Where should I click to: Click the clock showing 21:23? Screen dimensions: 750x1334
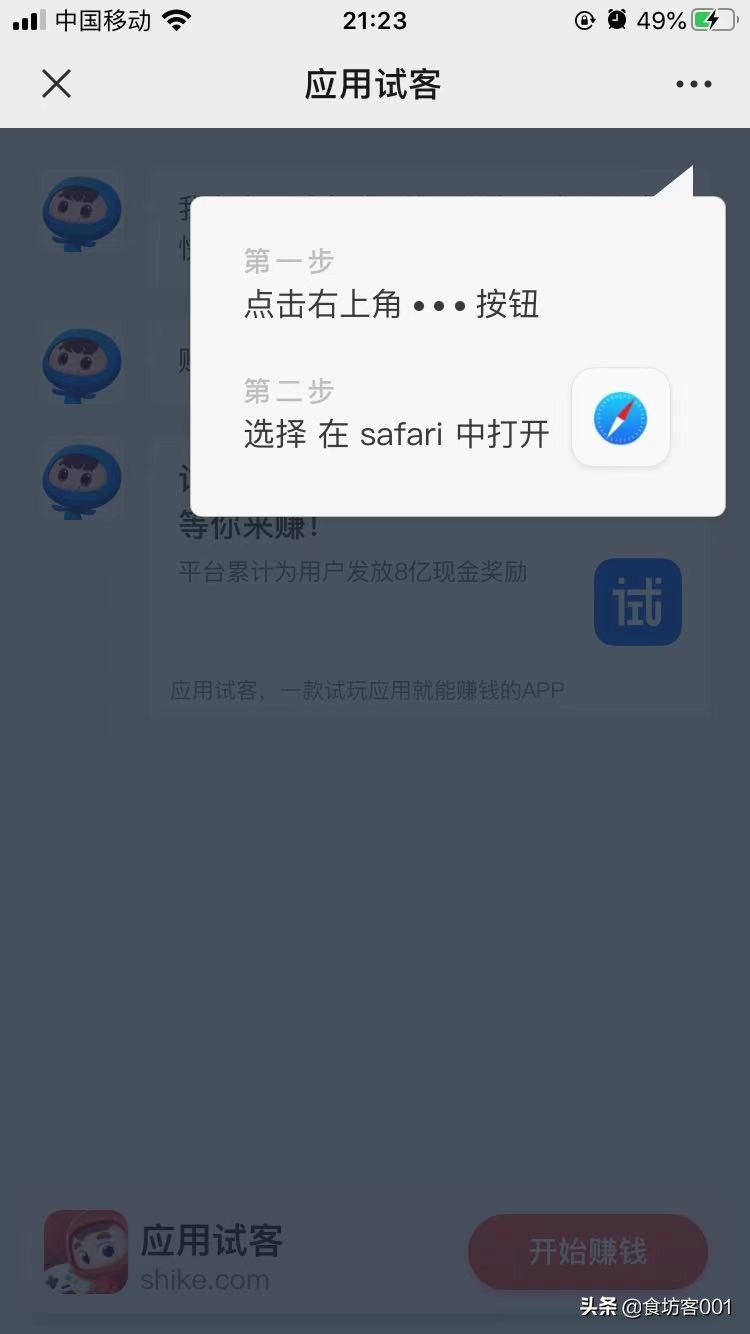point(374,20)
